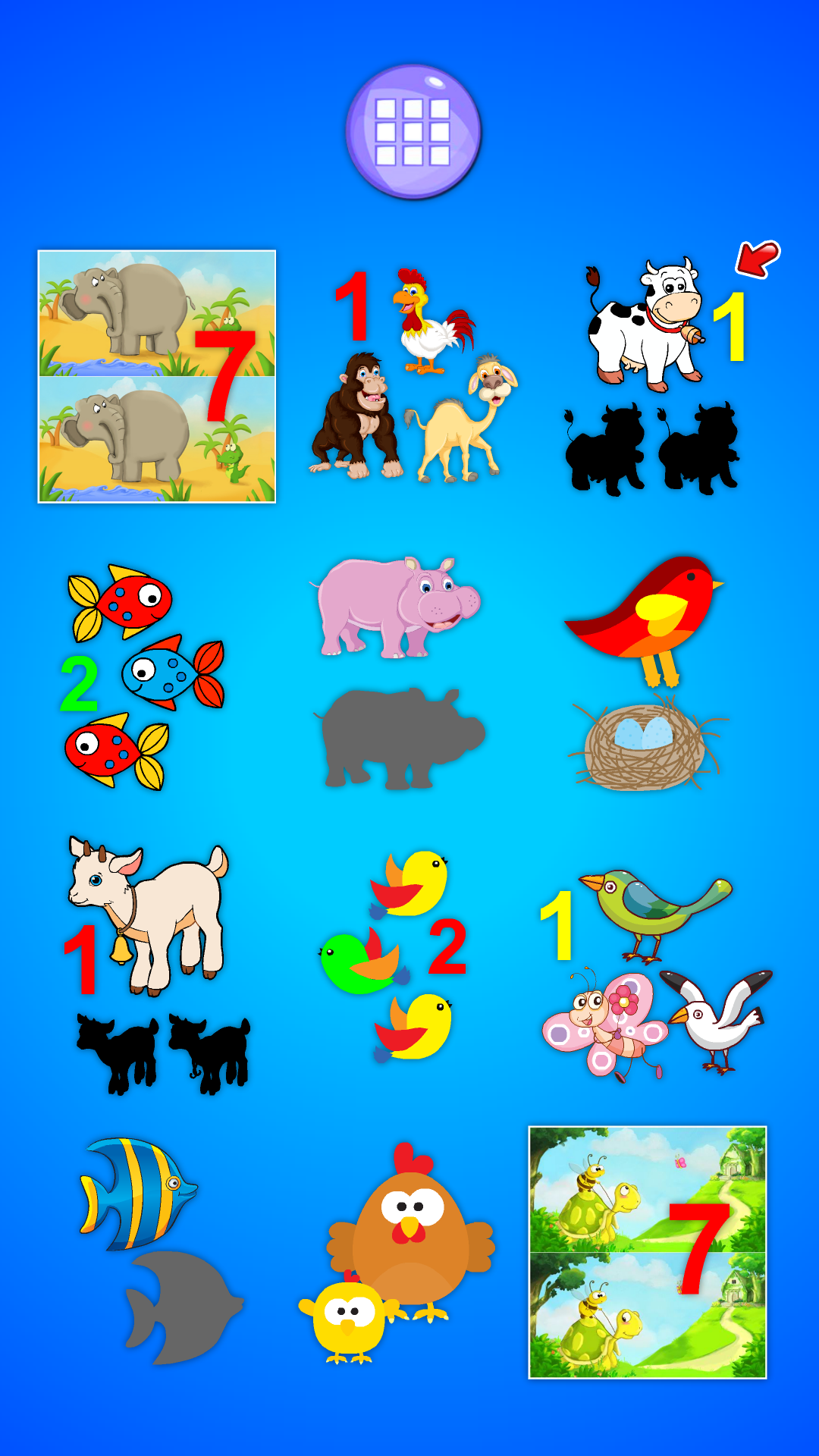Open the red bird and nest game
Image resolution: width=819 pixels, height=1456 pixels.
[645, 673]
